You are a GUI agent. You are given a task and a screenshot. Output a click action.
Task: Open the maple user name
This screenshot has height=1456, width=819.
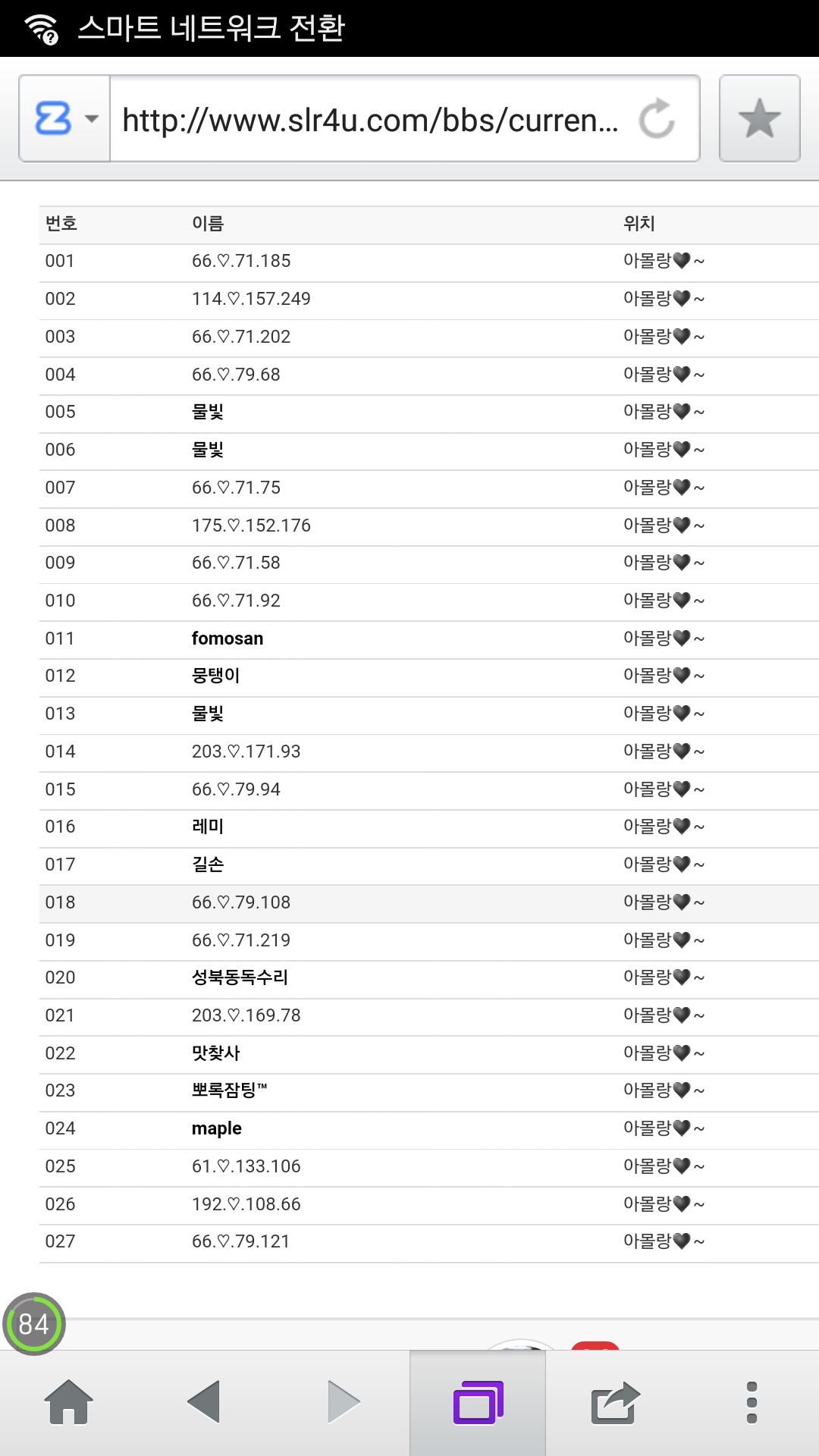(x=217, y=1128)
